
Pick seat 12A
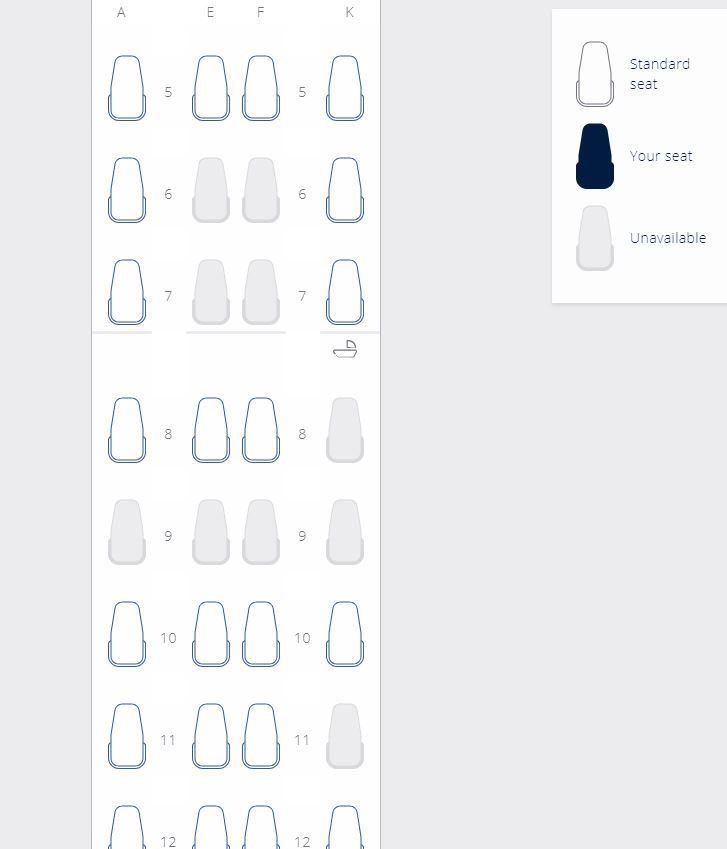(127, 827)
